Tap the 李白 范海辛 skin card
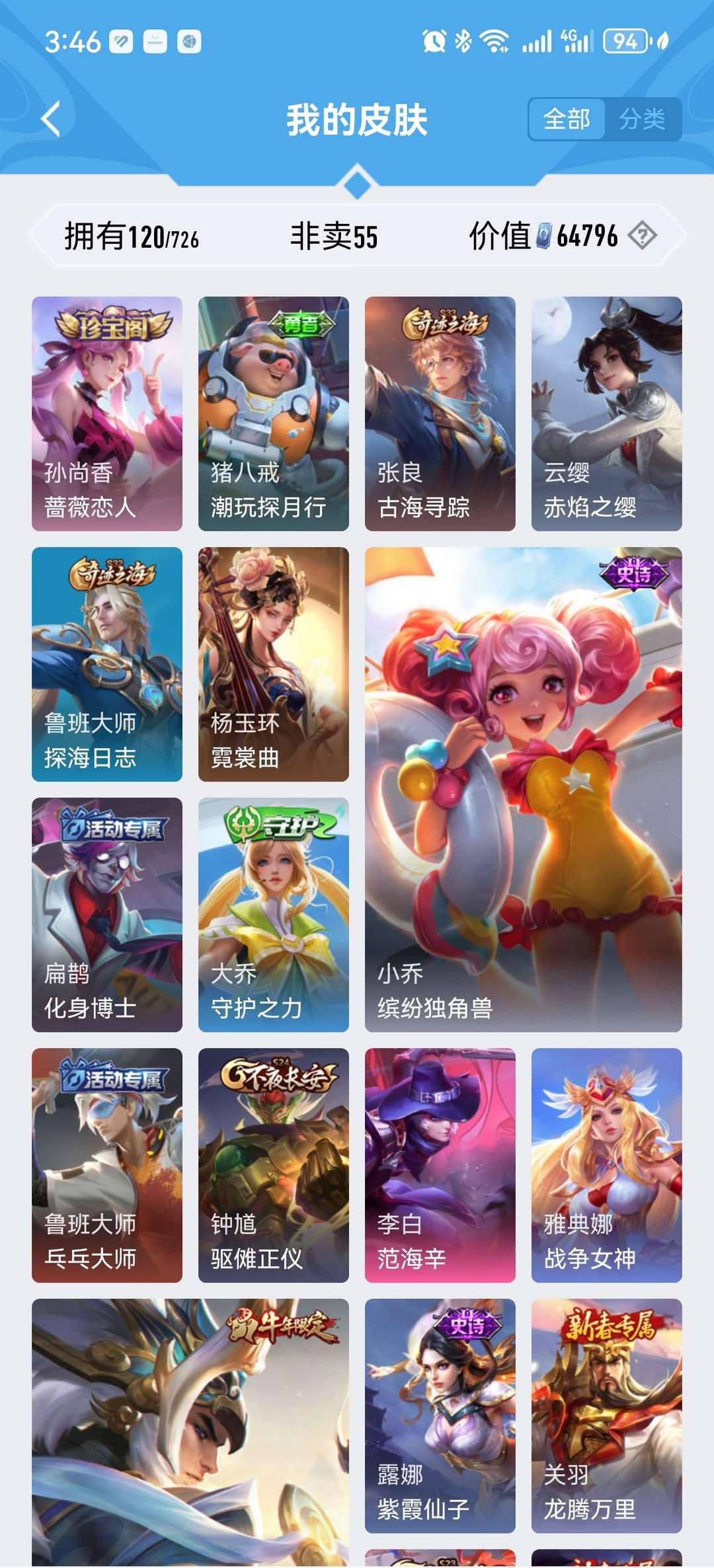 tap(440, 1165)
